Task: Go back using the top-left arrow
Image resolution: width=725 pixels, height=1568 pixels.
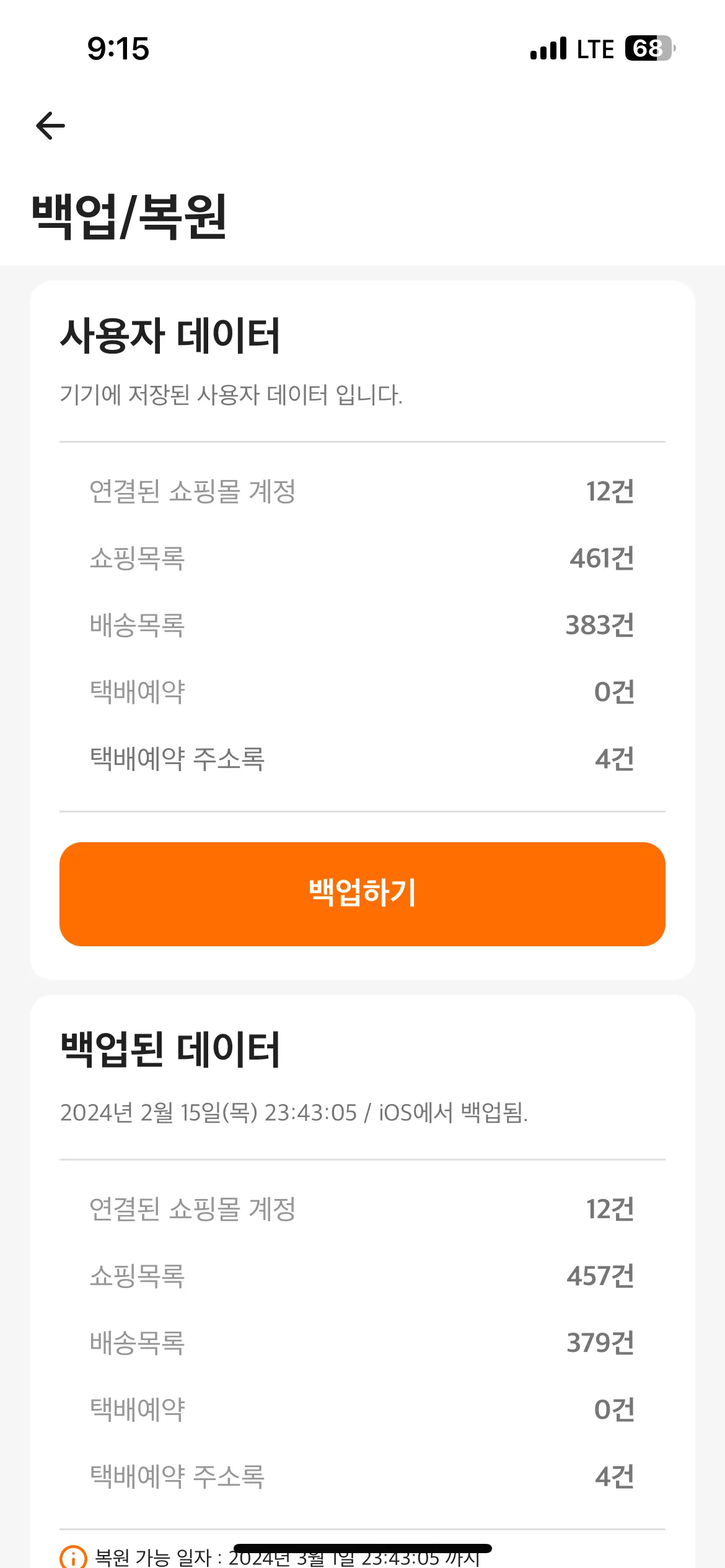Action: tap(51, 126)
